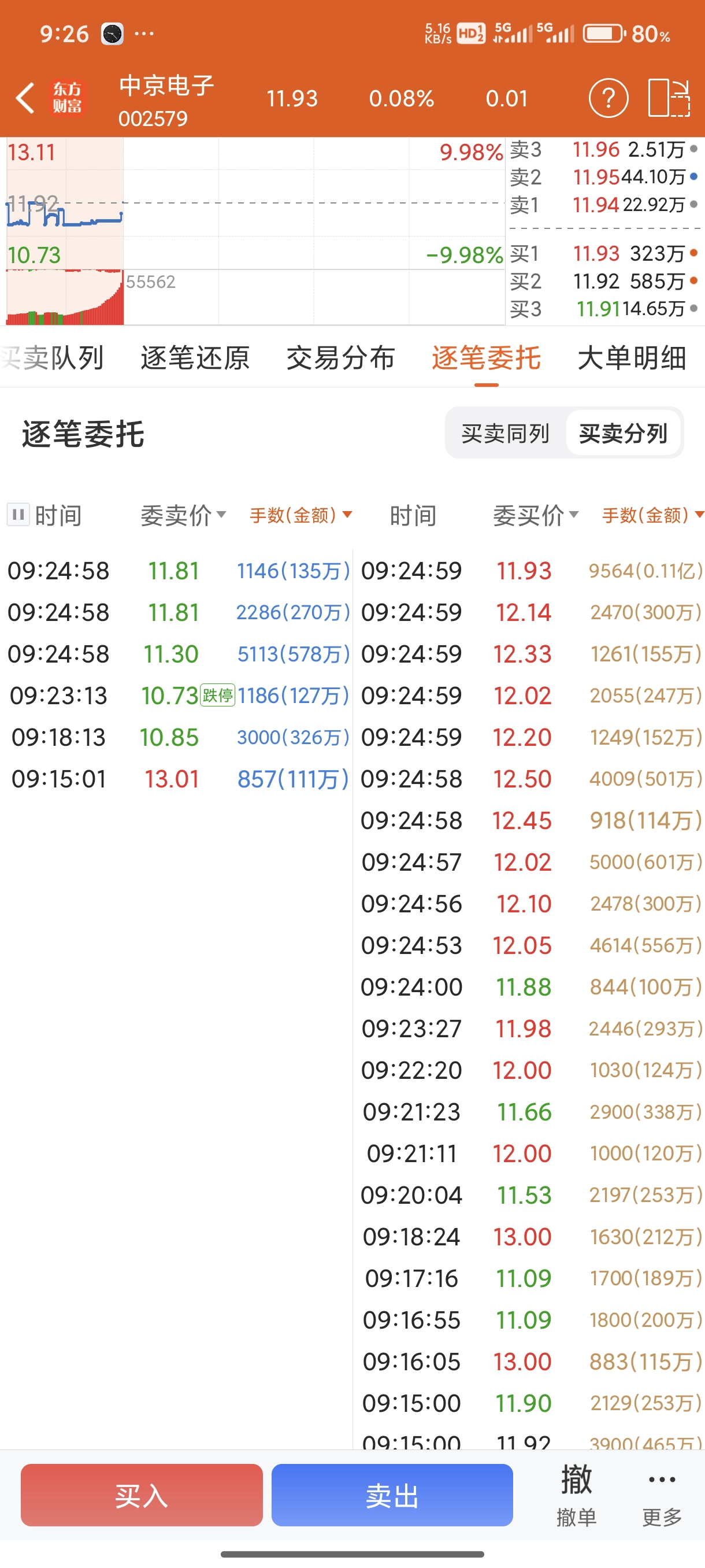Image resolution: width=705 pixels, height=1568 pixels.
Task: Go back using the top-left arrow
Action: pos(25,98)
